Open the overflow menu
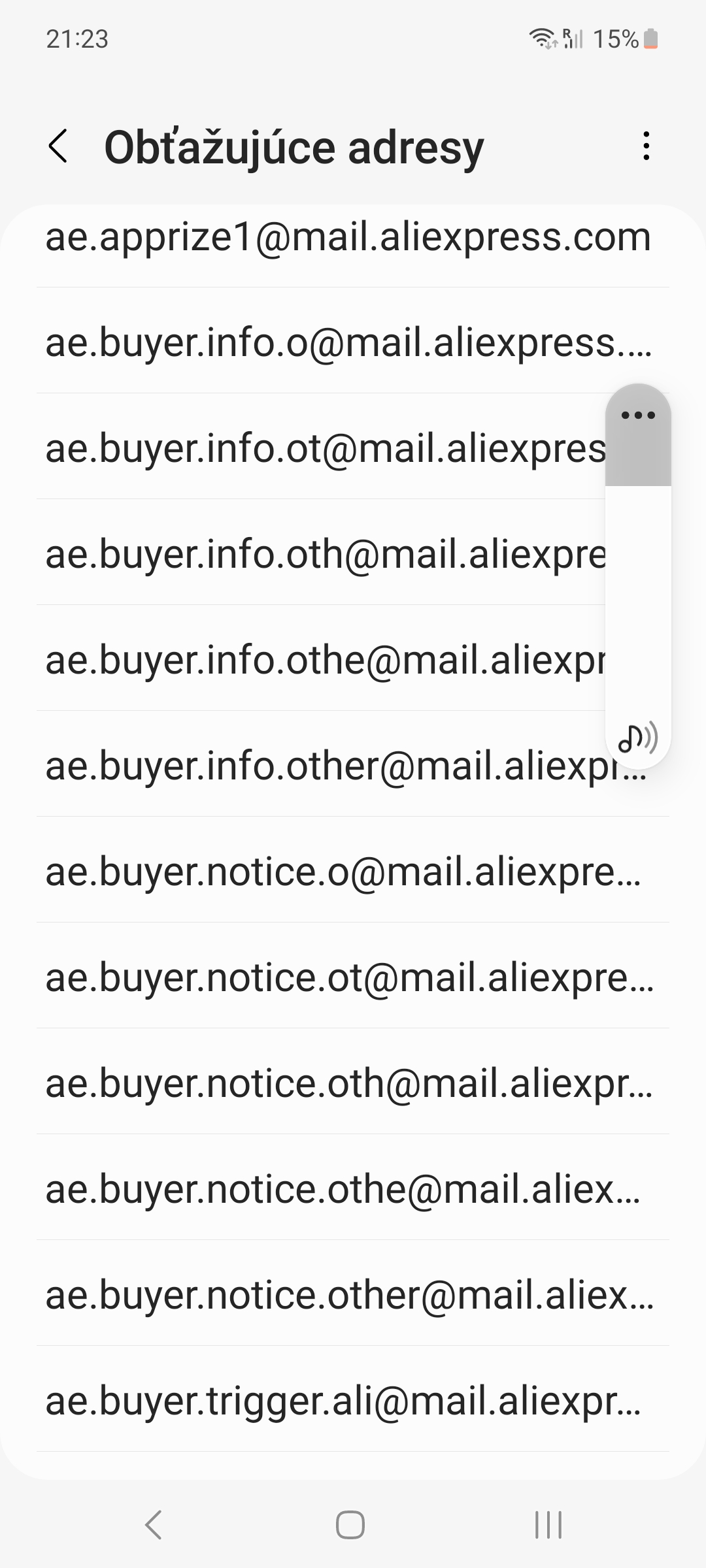Image resolution: width=706 pixels, height=1568 pixels. (x=646, y=146)
